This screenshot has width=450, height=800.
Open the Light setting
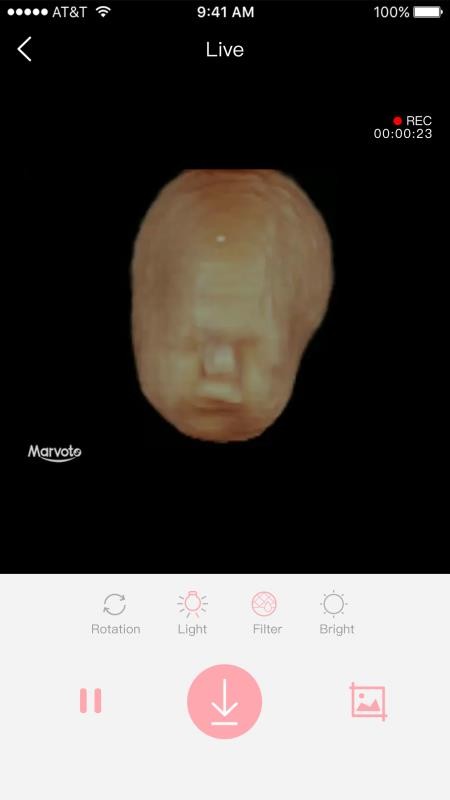(x=192, y=614)
